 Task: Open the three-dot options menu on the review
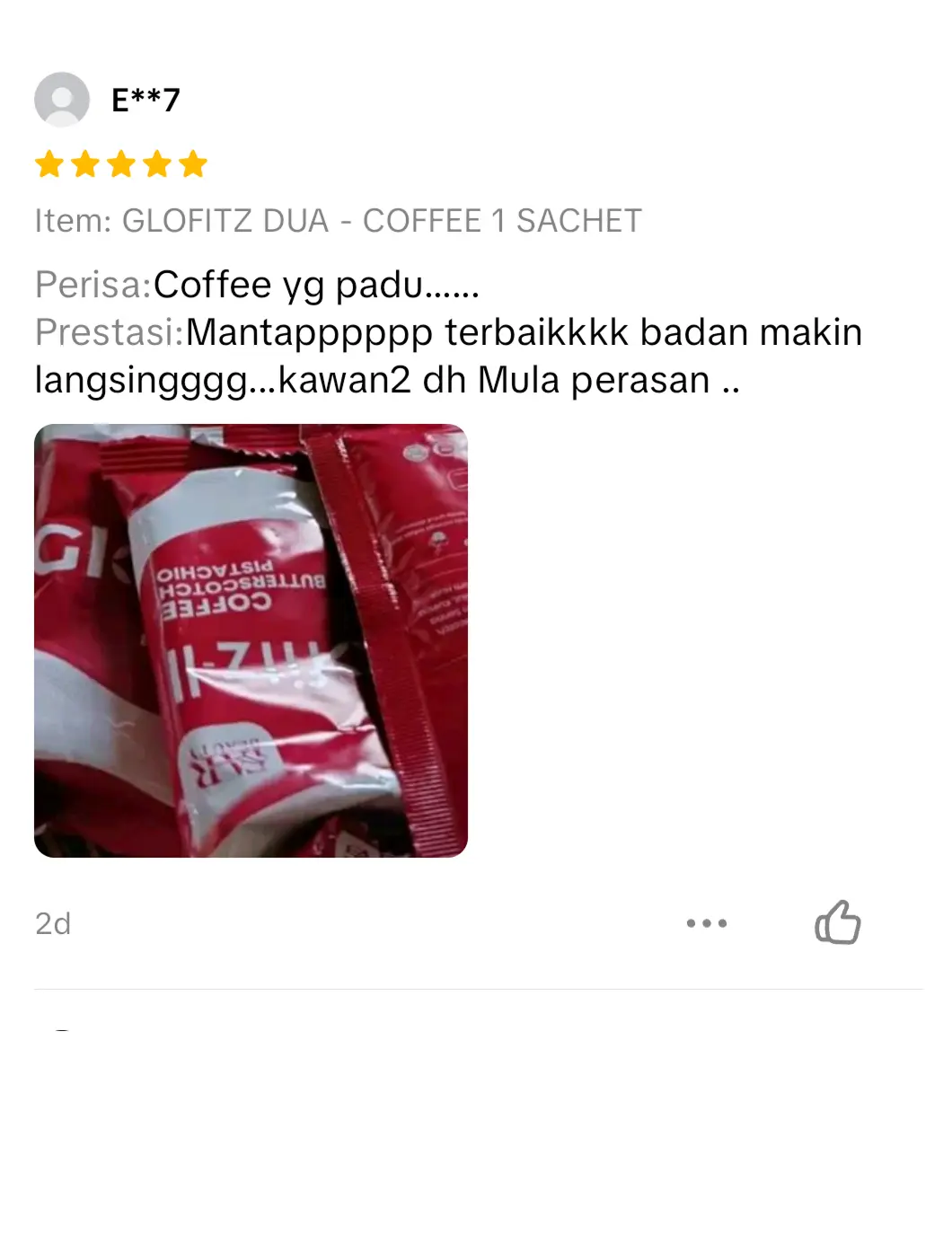[707, 923]
